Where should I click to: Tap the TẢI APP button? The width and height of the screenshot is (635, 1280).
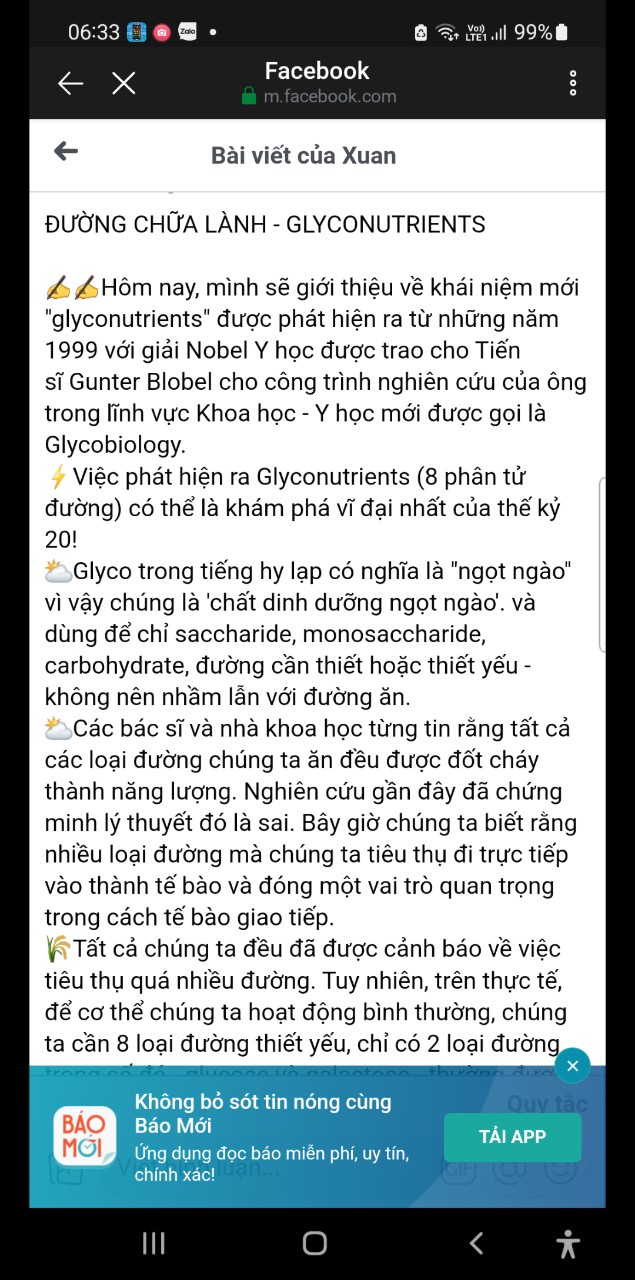pyautogui.click(x=512, y=1136)
